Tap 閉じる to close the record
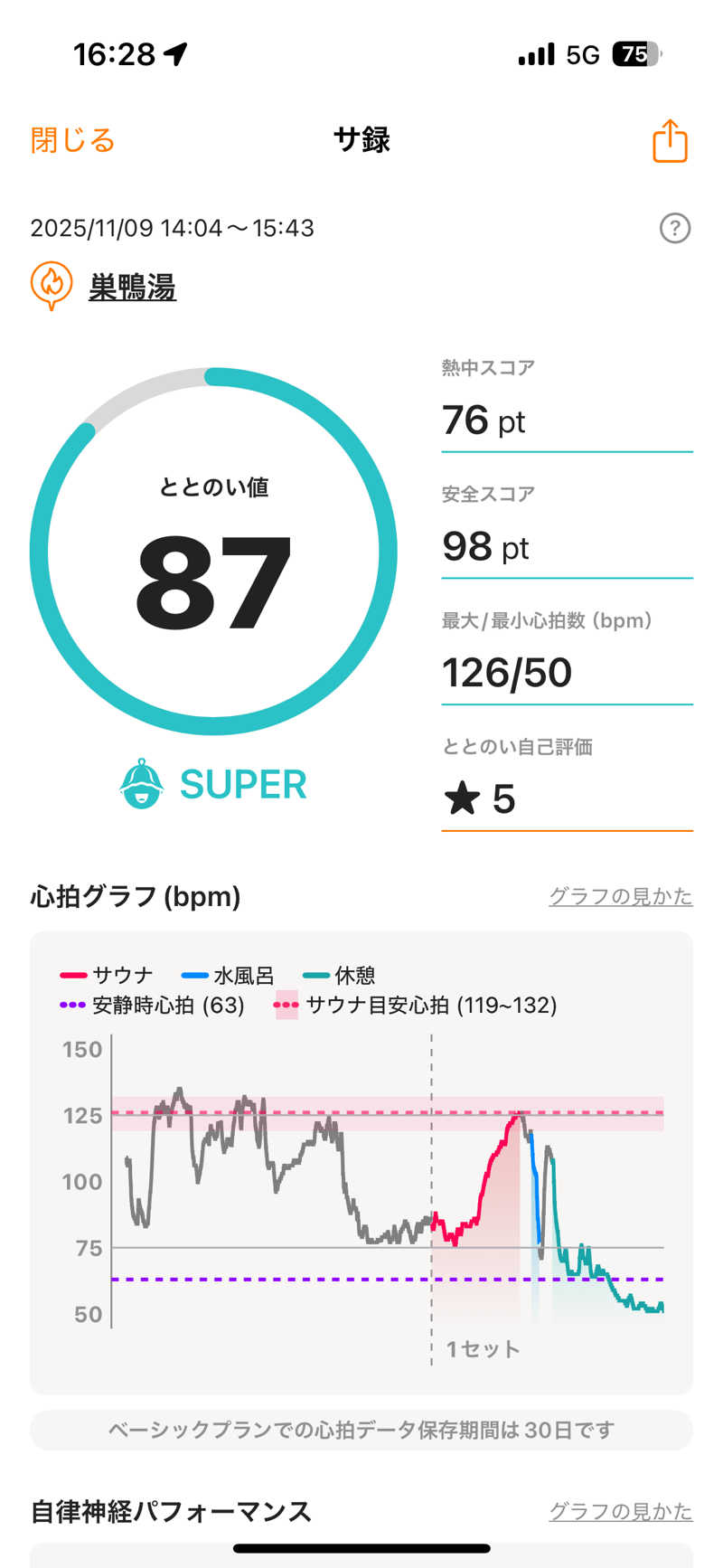Screen dimensions: 723x1568 (x=72, y=141)
